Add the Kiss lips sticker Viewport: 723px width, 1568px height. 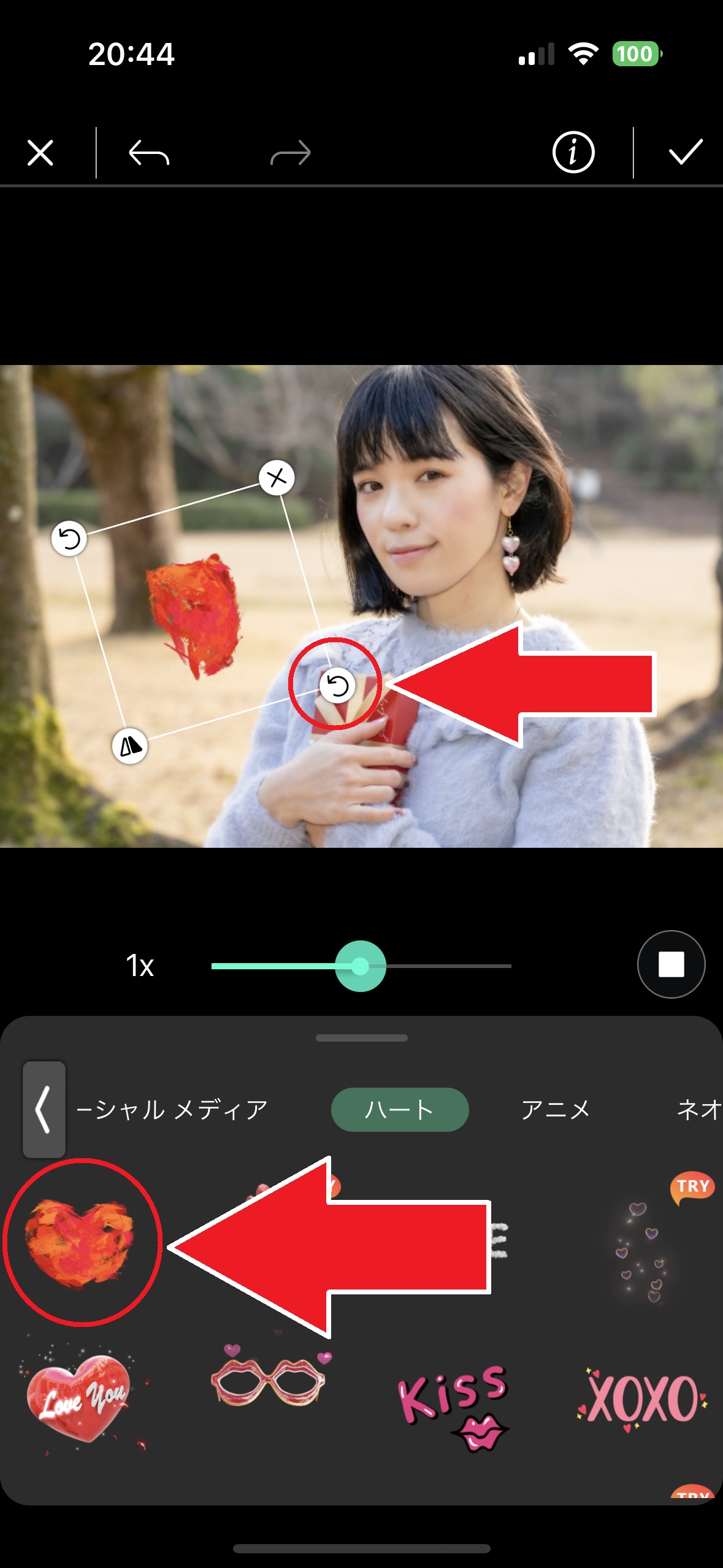coord(454,1406)
